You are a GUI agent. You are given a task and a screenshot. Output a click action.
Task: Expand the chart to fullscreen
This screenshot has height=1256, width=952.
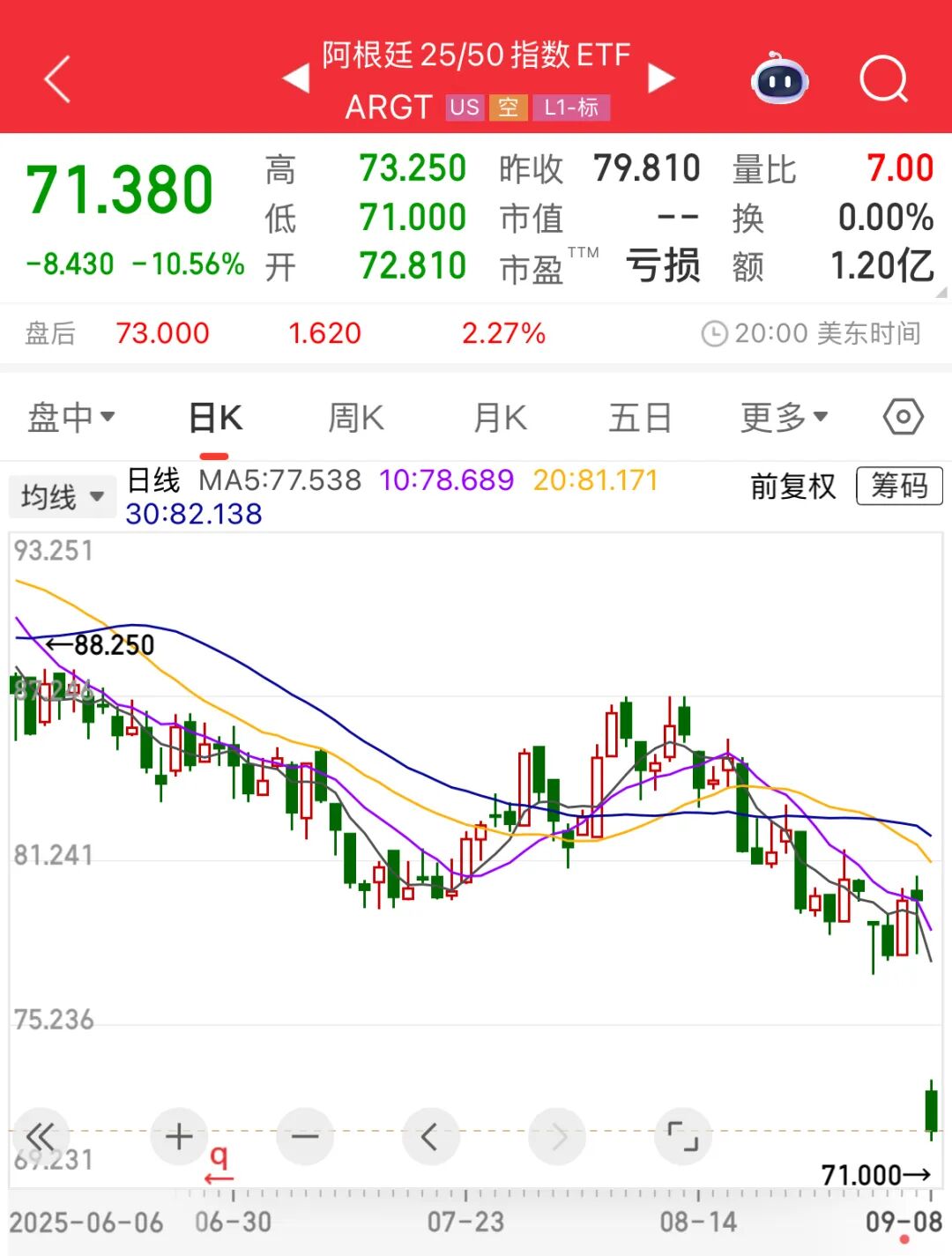[682, 1136]
